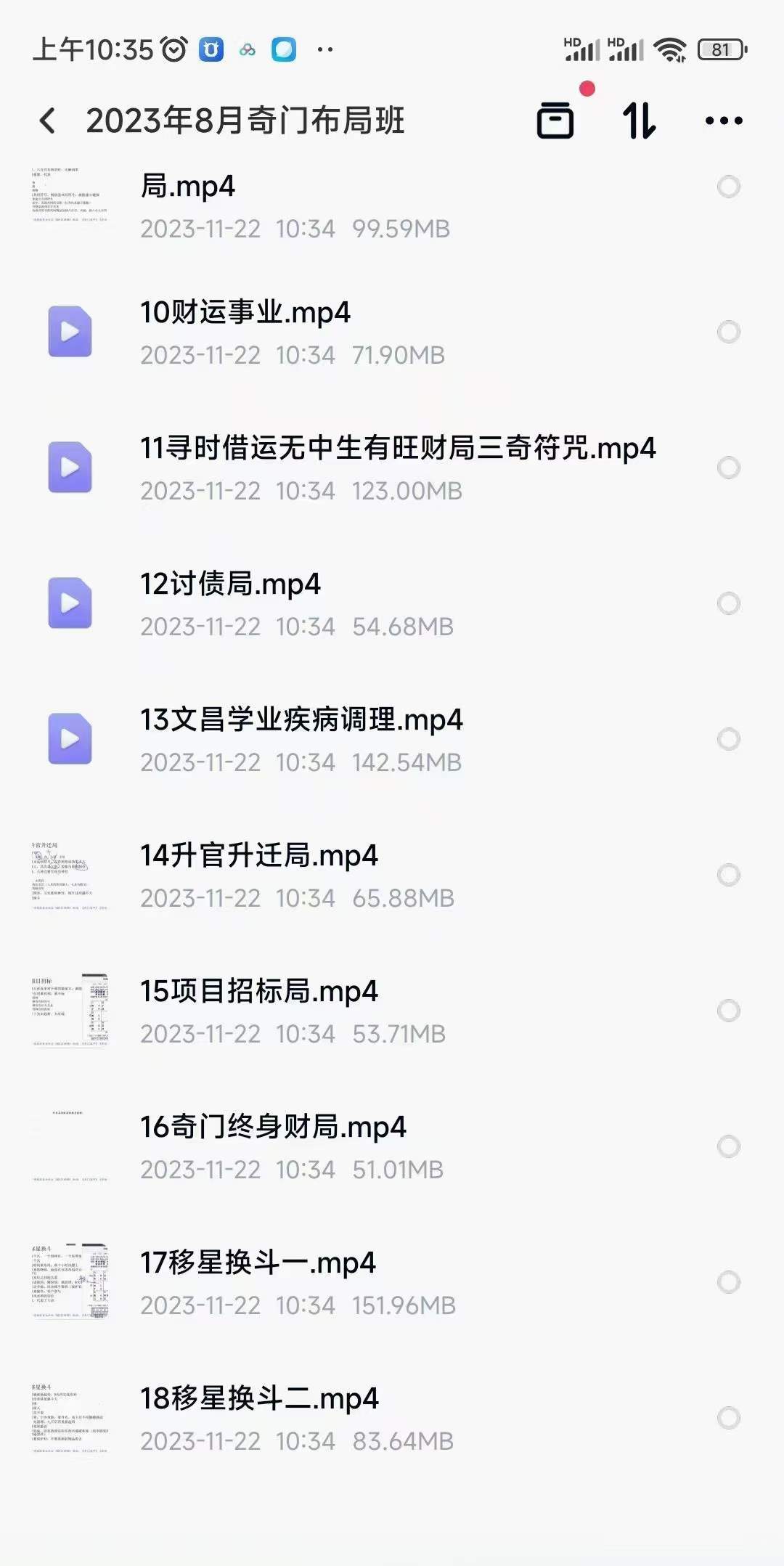Viewport: 784px width, 1566px height.
Task: Open 17移星换斗一.mp4
Action: coord(392,1282)
